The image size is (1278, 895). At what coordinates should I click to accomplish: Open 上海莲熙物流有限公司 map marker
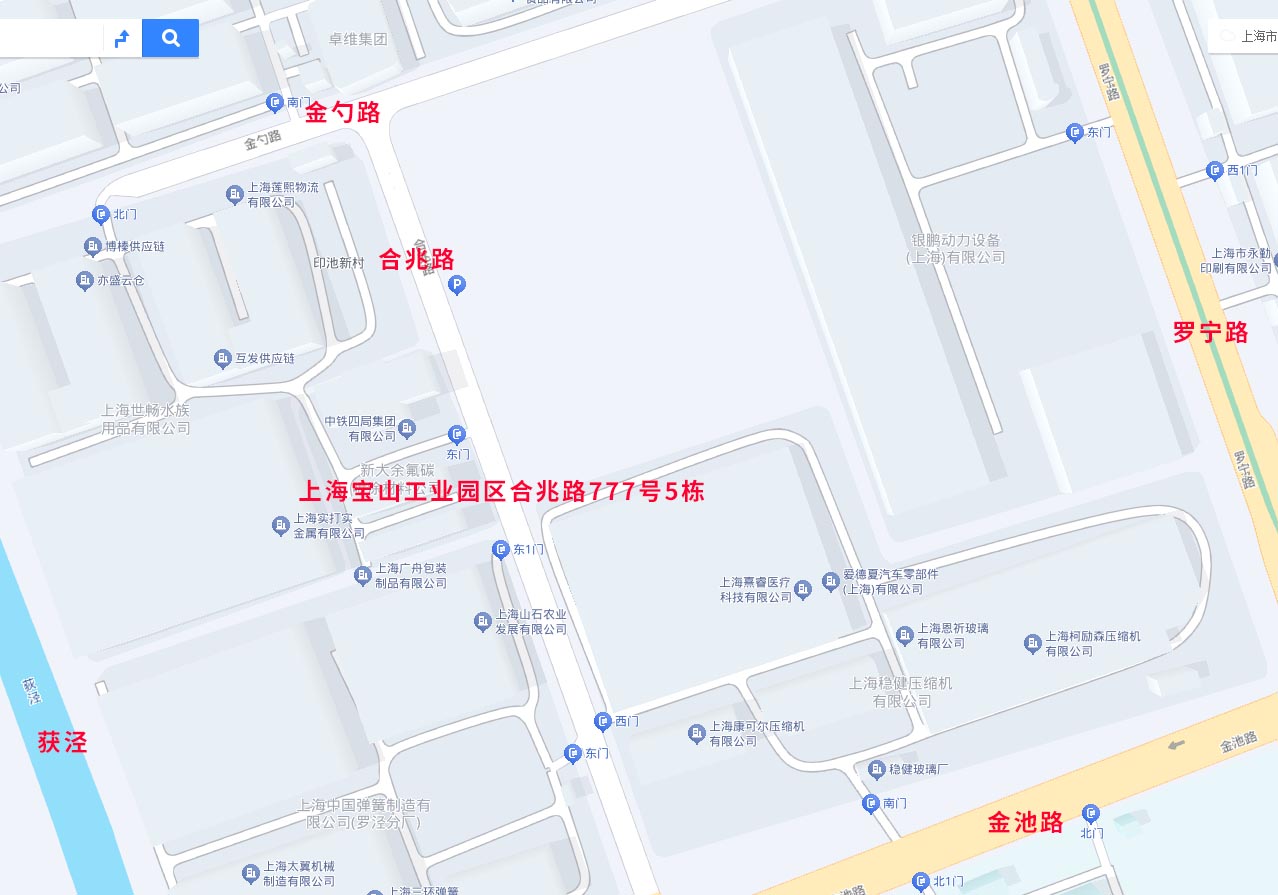235,194
